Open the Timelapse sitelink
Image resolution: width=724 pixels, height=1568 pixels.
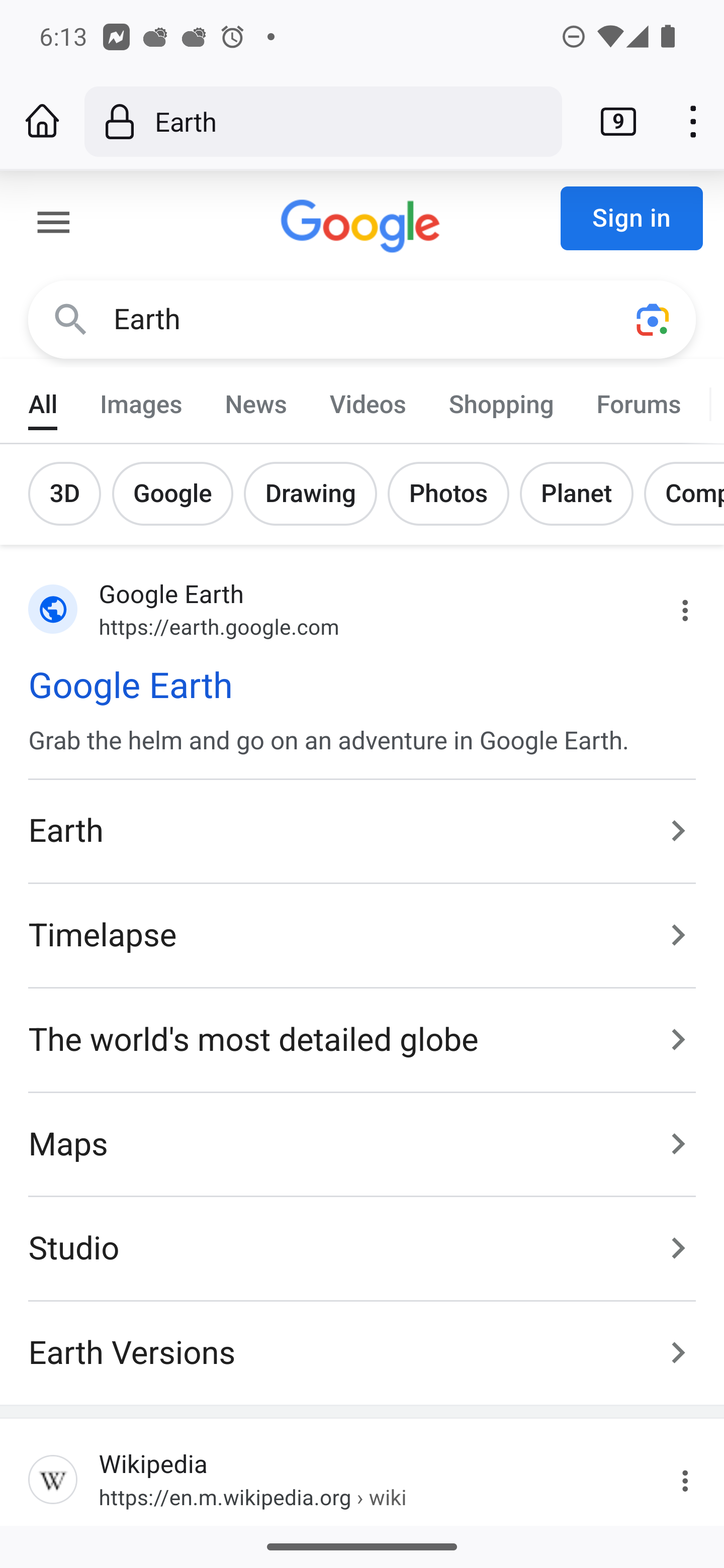coord(361,936)
